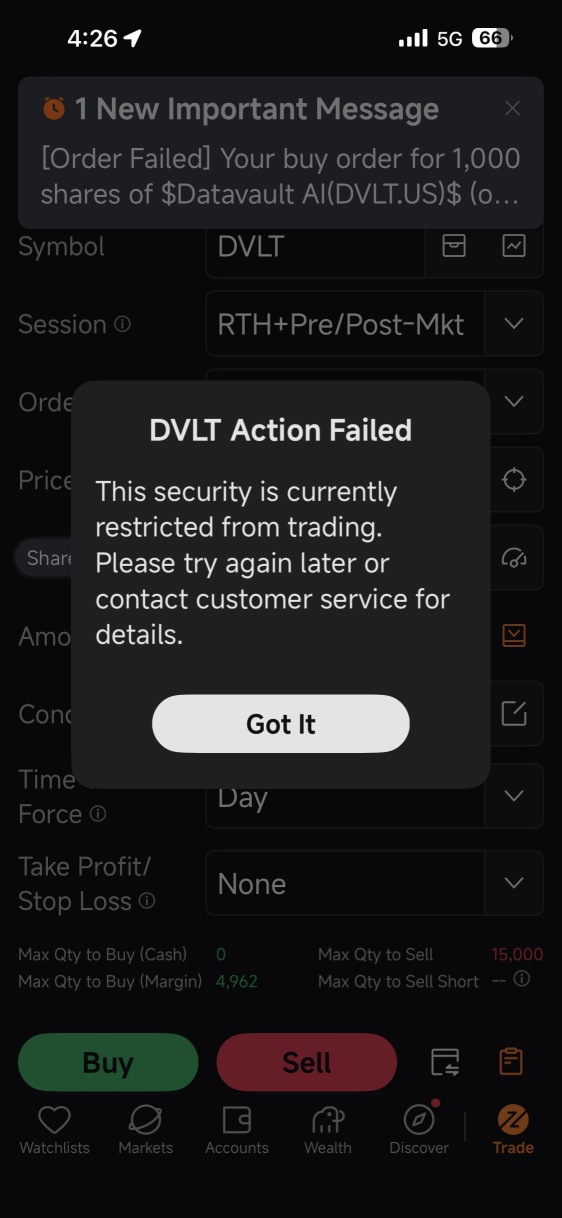Expand the Time-in-Force Day dropdown
Screen dimensions: 562x1218
514,796
